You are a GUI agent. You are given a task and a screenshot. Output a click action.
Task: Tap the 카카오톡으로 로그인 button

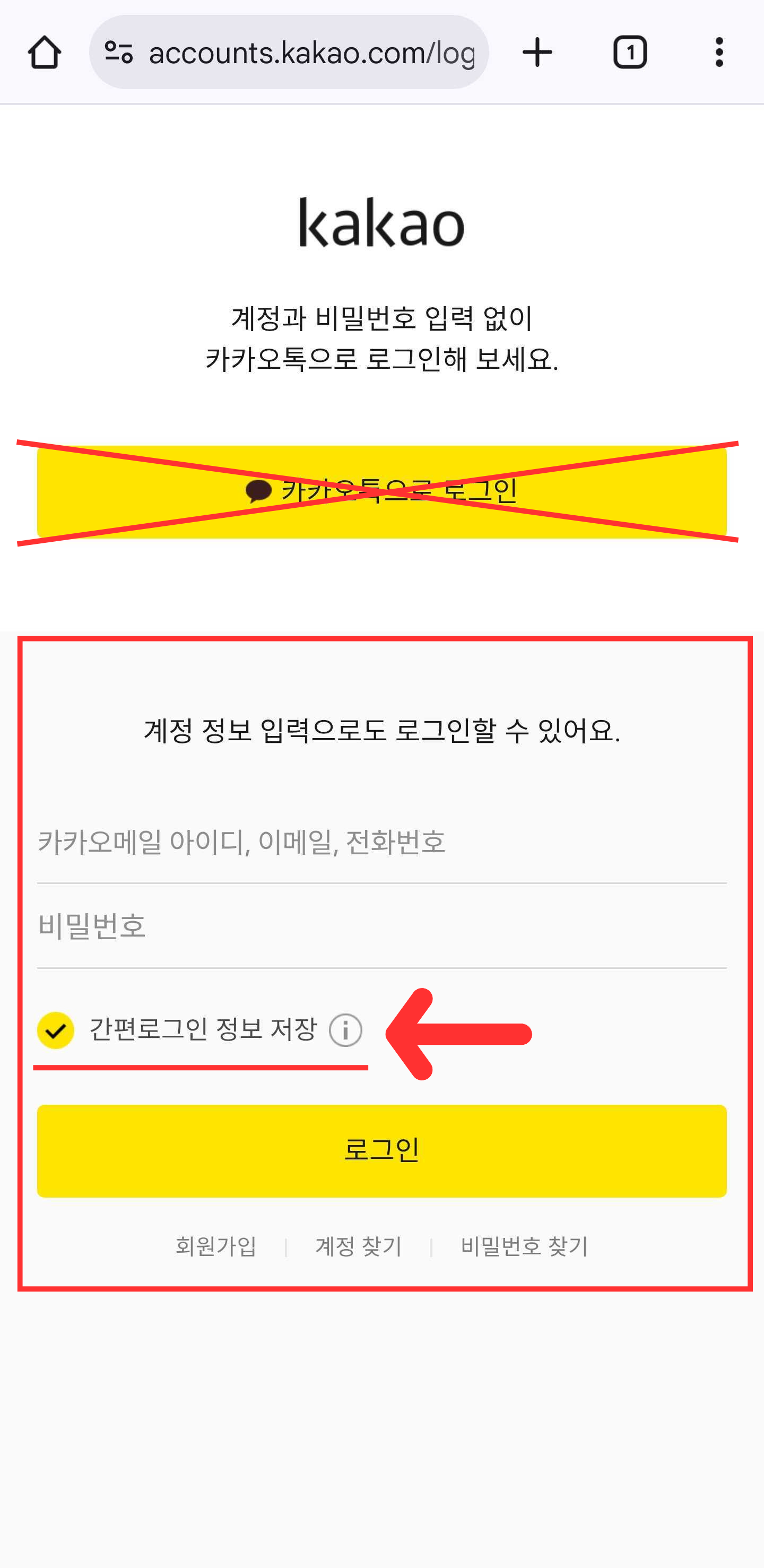[x=381, y=492]
